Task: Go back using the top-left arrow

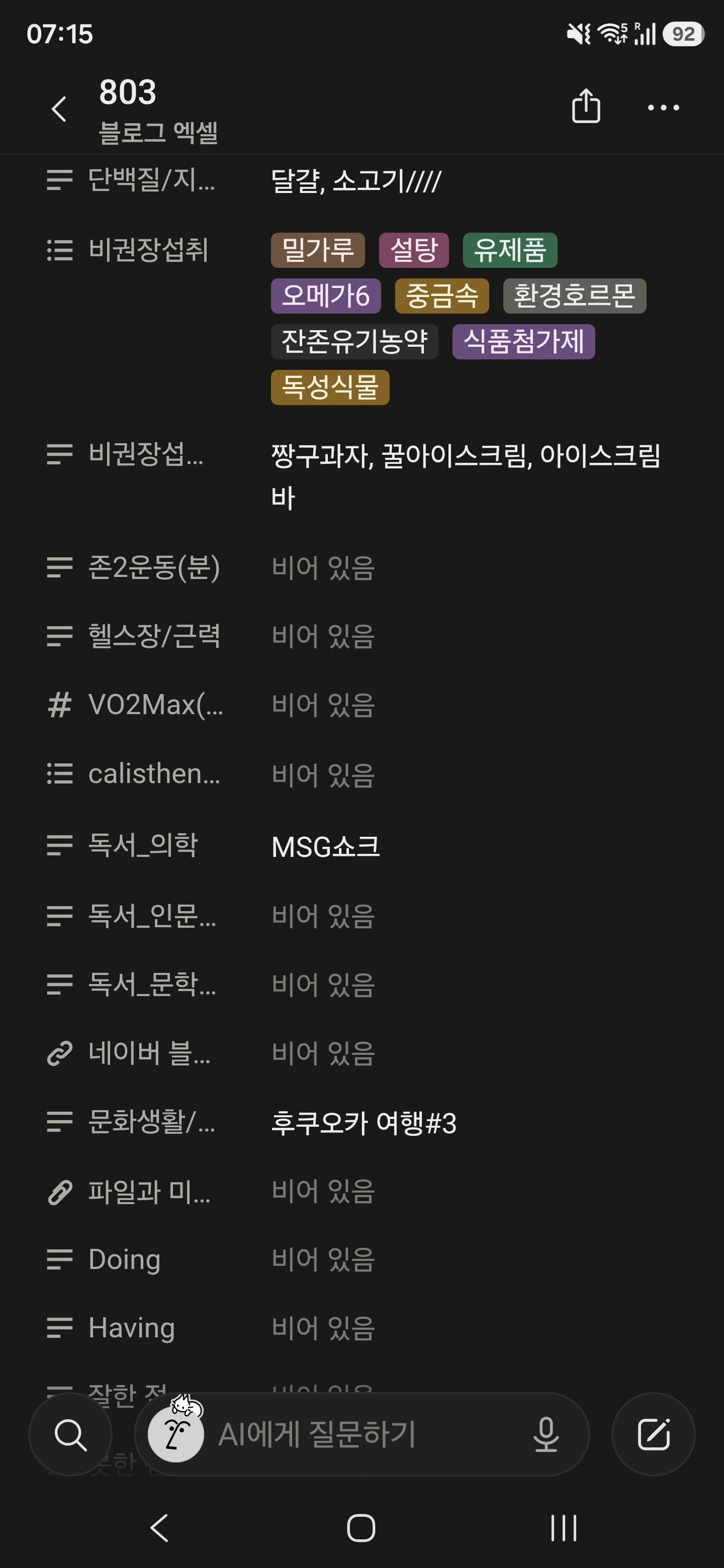Action: click(x=58, y=110)
